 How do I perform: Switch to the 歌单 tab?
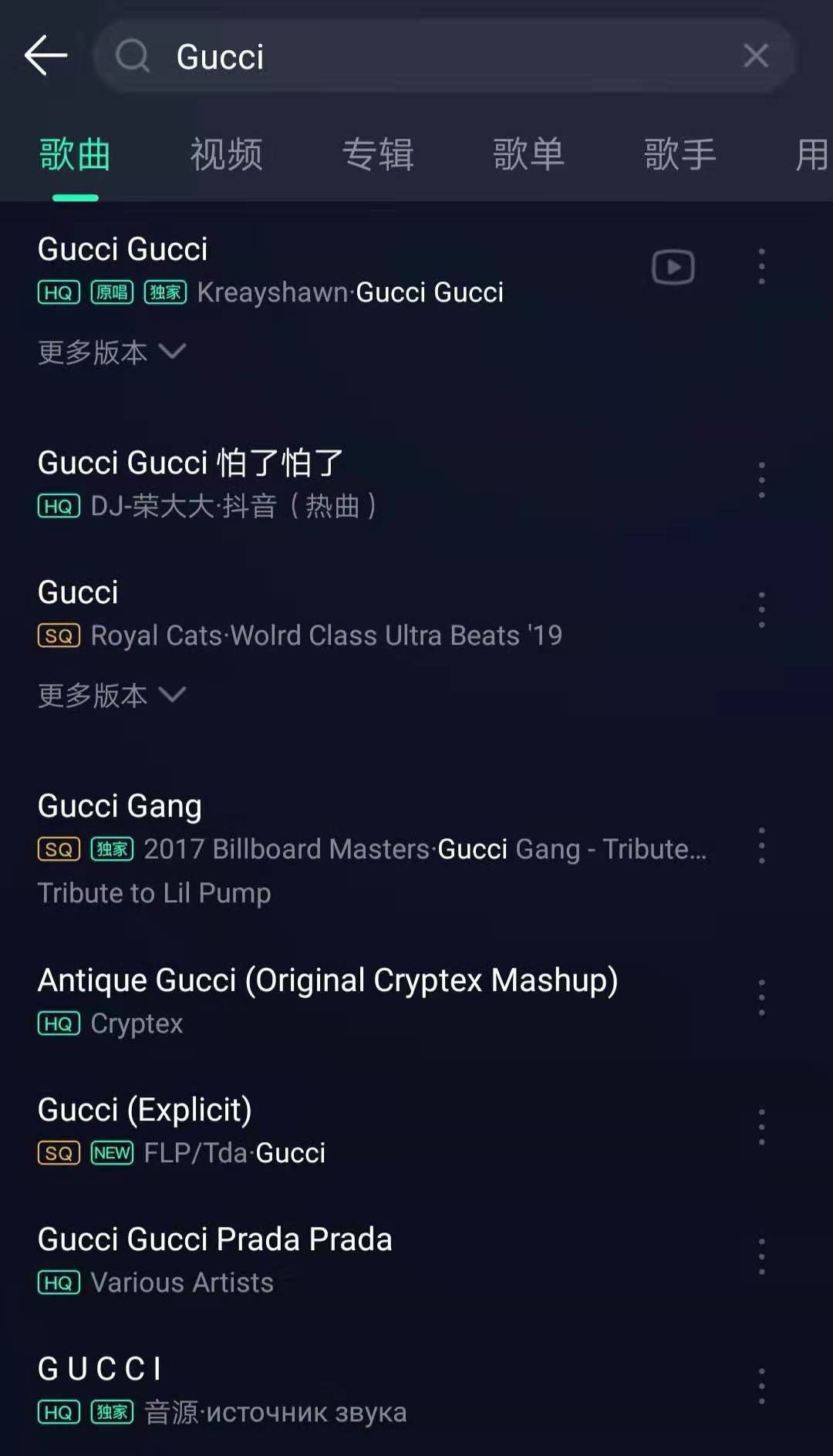click(529, 154)
